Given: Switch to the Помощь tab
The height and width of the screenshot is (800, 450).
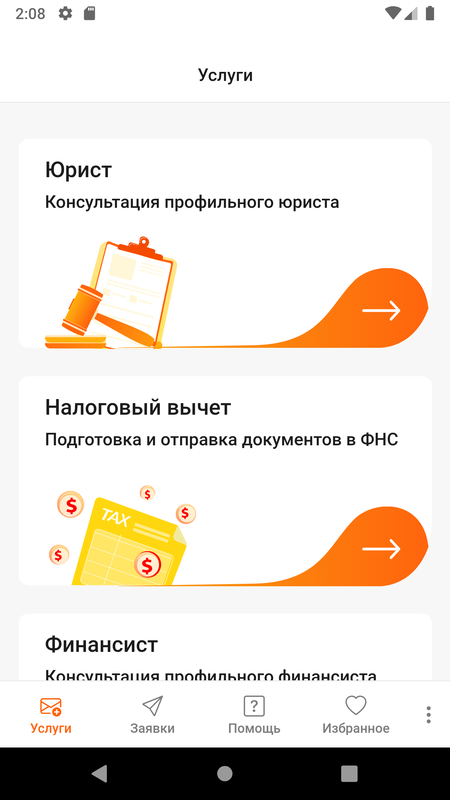Looking at the screenshot, I should [x=254, y=714].
